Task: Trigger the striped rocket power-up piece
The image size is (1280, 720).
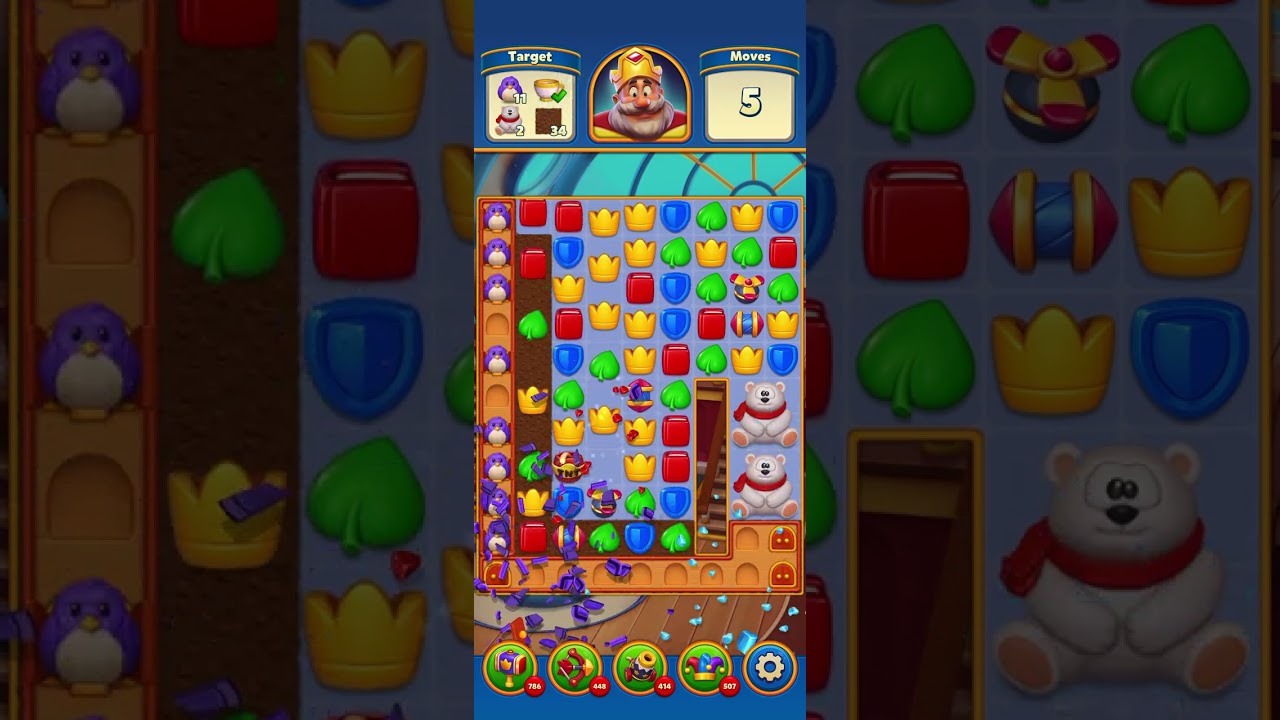Action: click(x=746, y=324)
